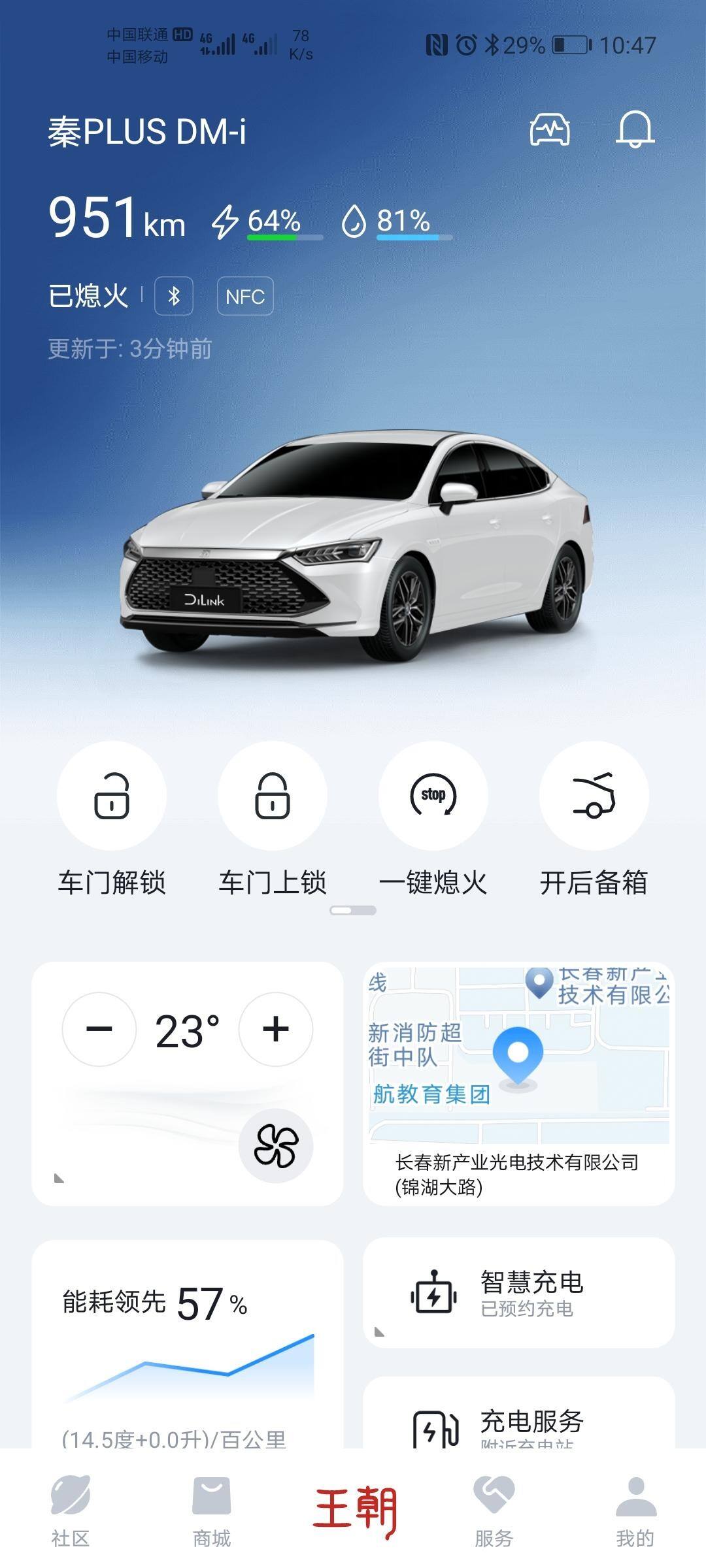The width and height of the screenshot is (706, 1568).
Task: Switch to the 商城 tab
Action: tap(212, 1511)
